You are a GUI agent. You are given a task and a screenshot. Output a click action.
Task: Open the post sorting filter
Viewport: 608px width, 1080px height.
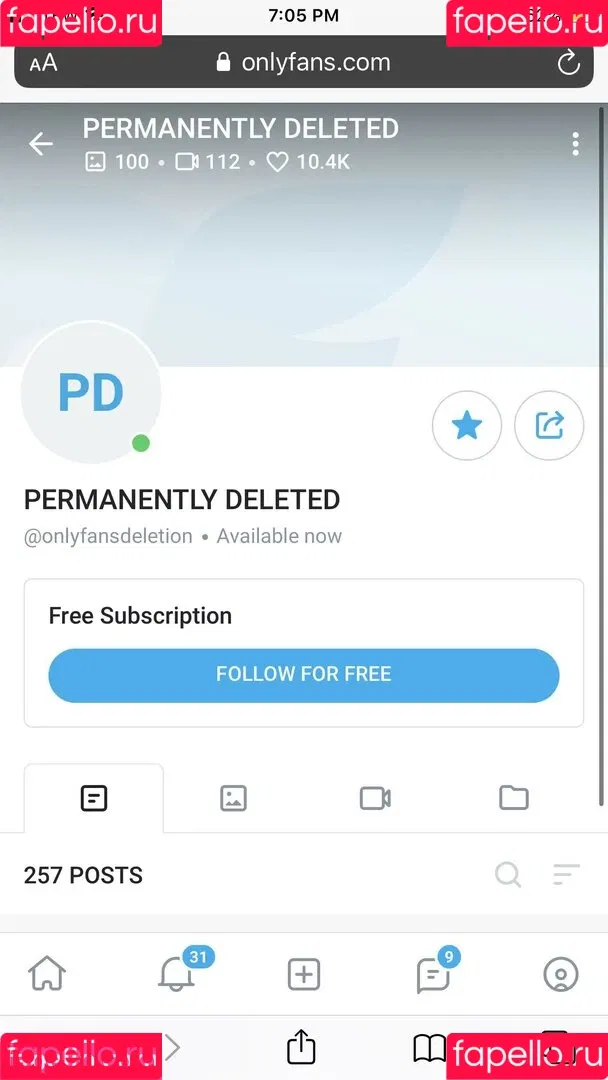[x=566, y=875]
